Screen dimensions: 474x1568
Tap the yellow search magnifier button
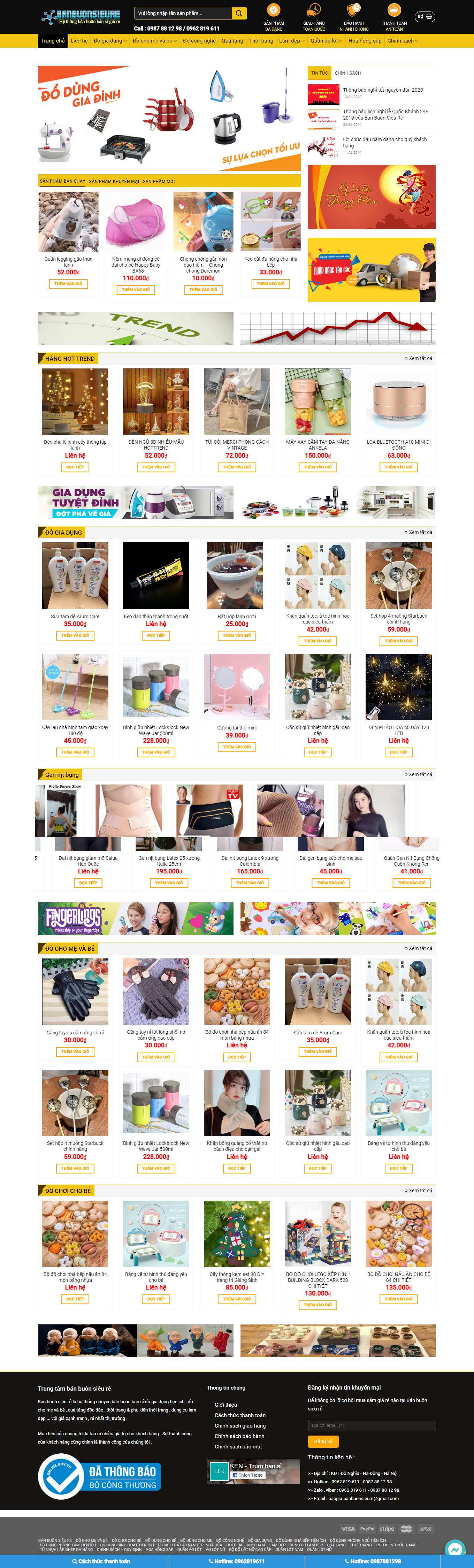click(x=240, y=13)
